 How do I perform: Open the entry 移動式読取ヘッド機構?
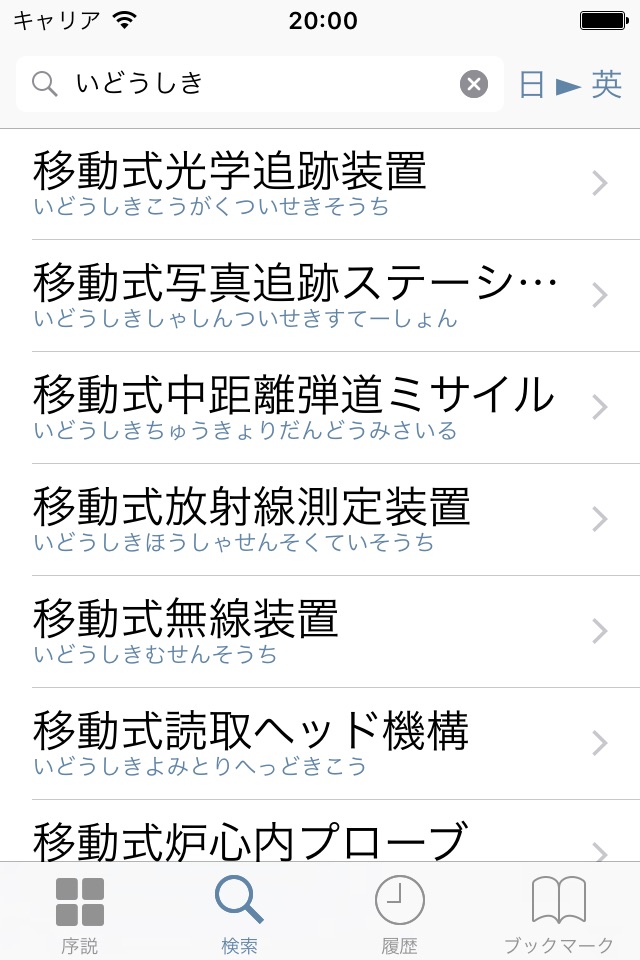(x=320, y=744)
